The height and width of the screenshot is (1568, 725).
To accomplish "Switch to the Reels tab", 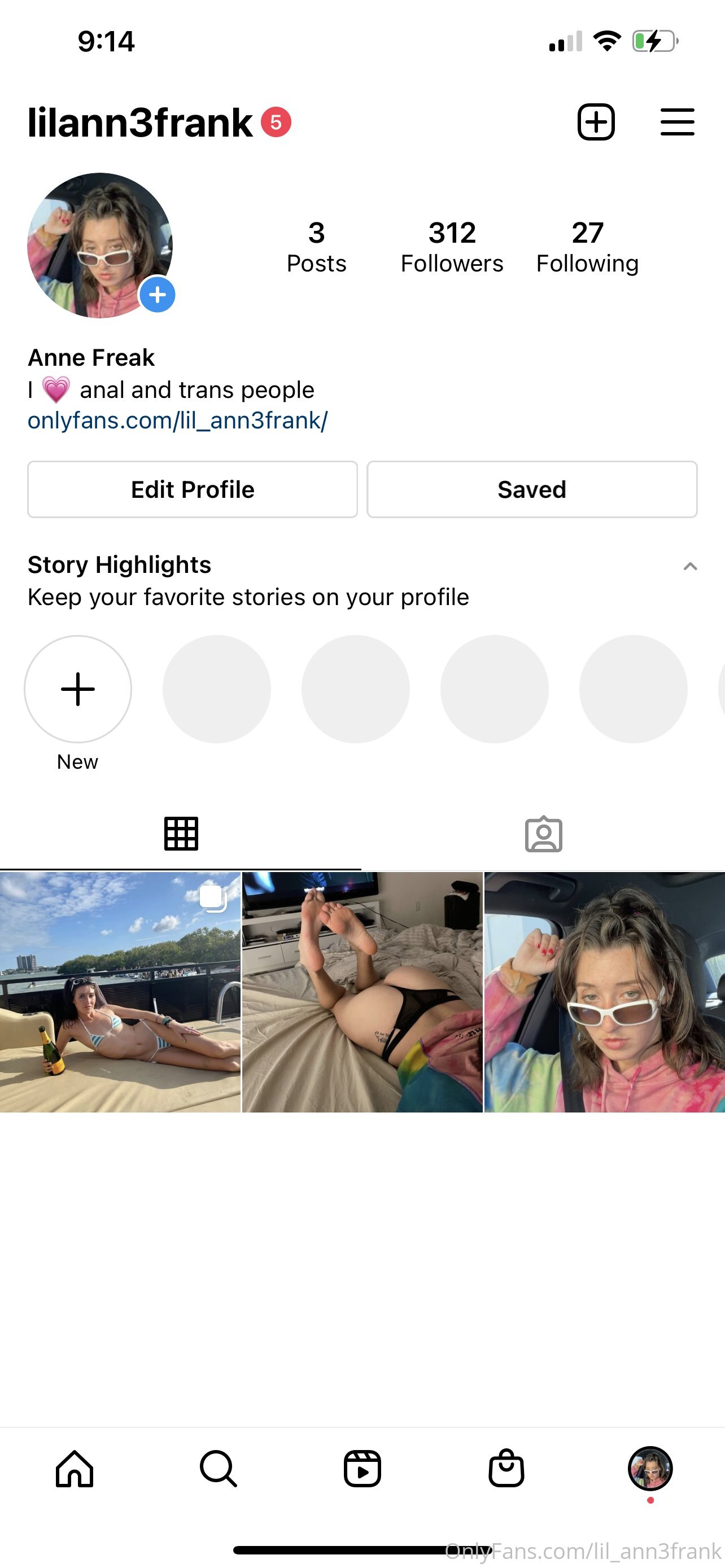I will click(x=362, y=1468).
